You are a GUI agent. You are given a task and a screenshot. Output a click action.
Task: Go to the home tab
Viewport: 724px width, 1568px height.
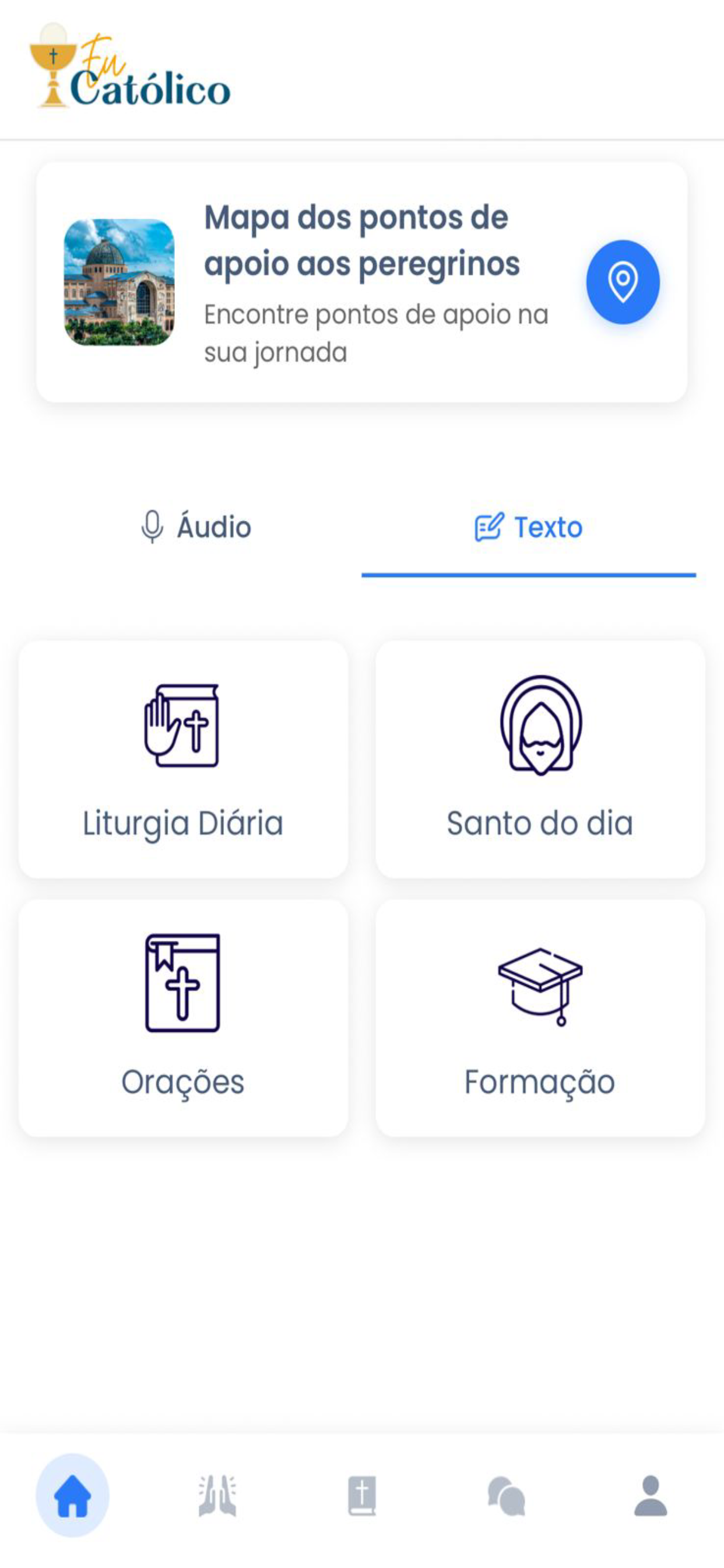[72, 1495]
